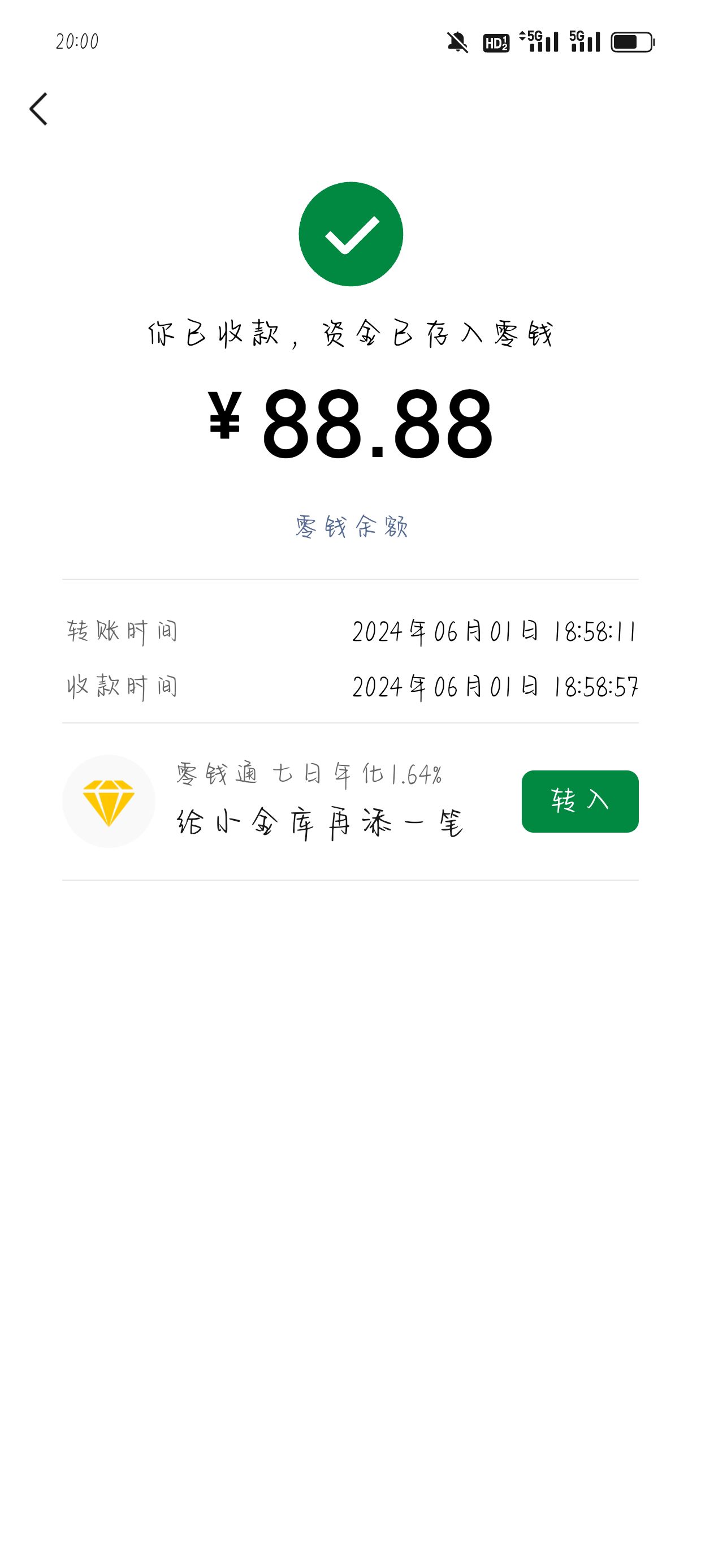Open the 零钱余额 link
Image resolution: width=701 pixels, height=1568 pixels.
pyautogui.click(x=351, y=527)
